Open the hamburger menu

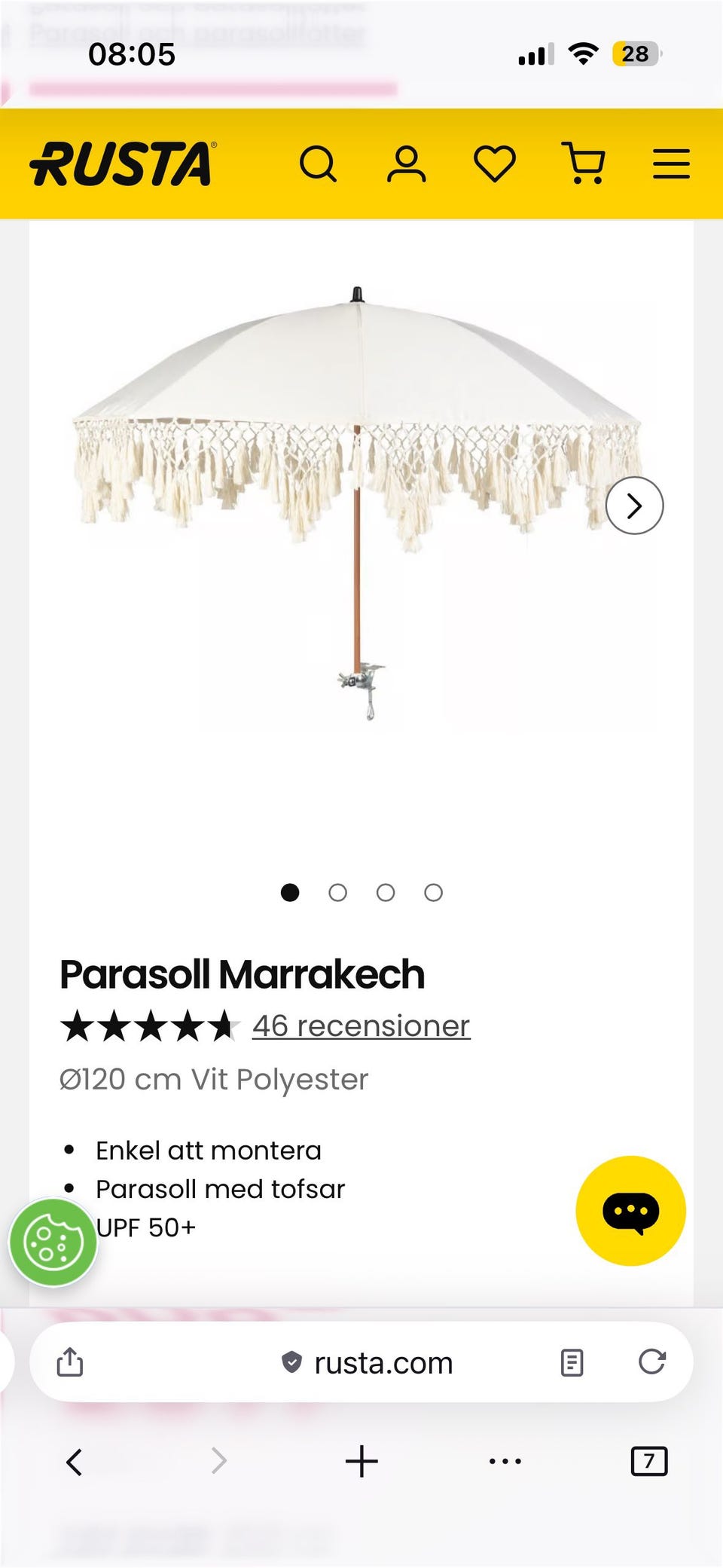tap(671, 164)
